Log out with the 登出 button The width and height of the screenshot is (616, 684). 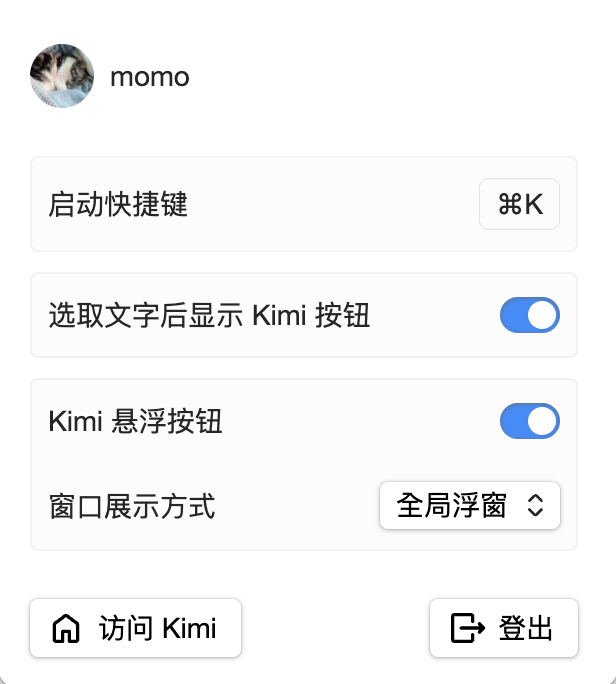[x=503, y=628]
